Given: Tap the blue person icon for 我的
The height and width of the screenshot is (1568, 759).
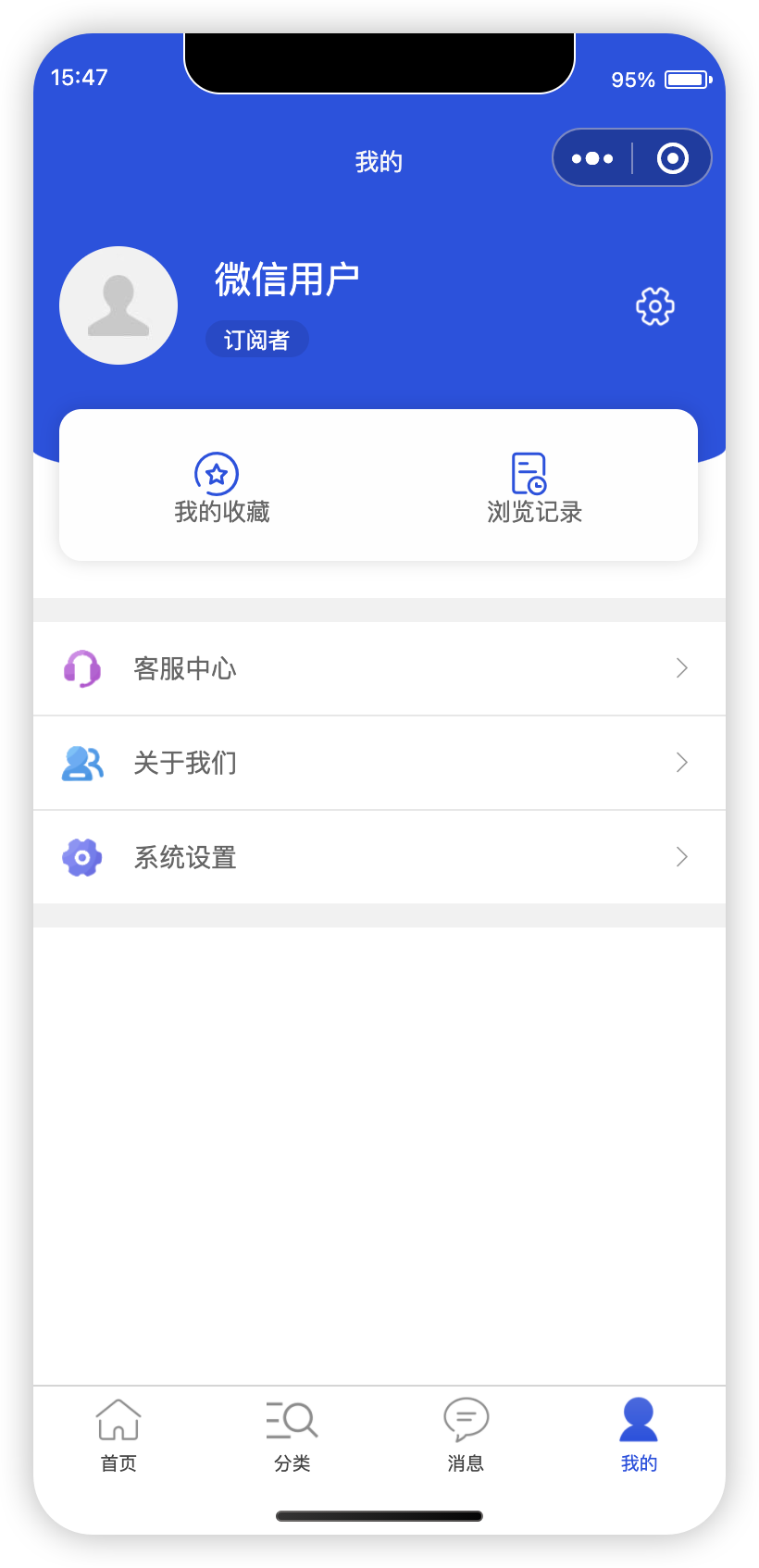Looking at the screenshot, I should click(x=639, y=1418).
